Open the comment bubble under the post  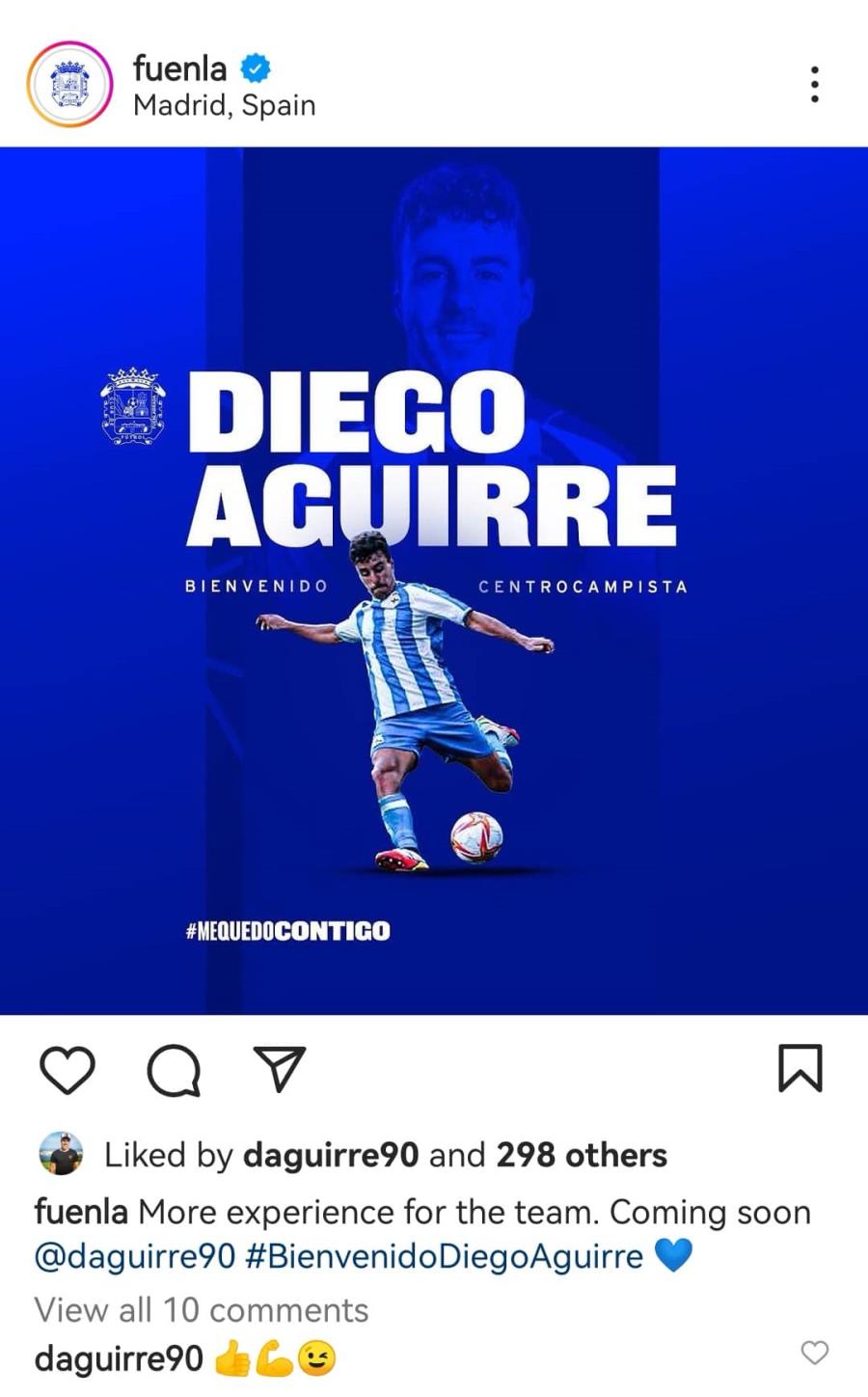point(174,1071)
